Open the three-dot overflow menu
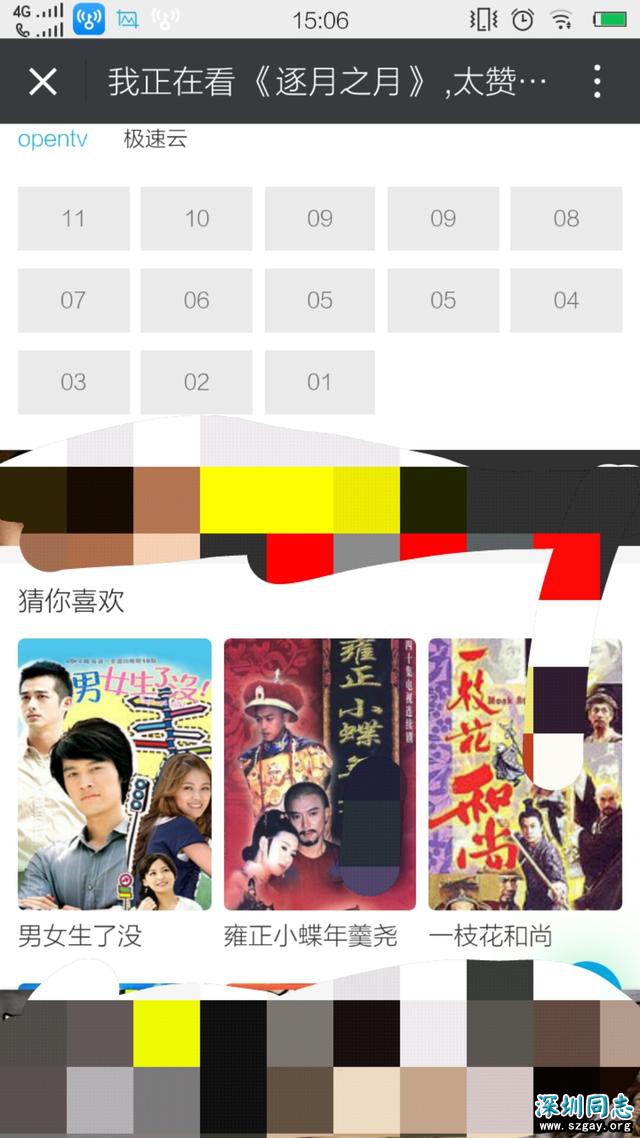The height and width of the screenshot is (1138, 640). (597, 82)
